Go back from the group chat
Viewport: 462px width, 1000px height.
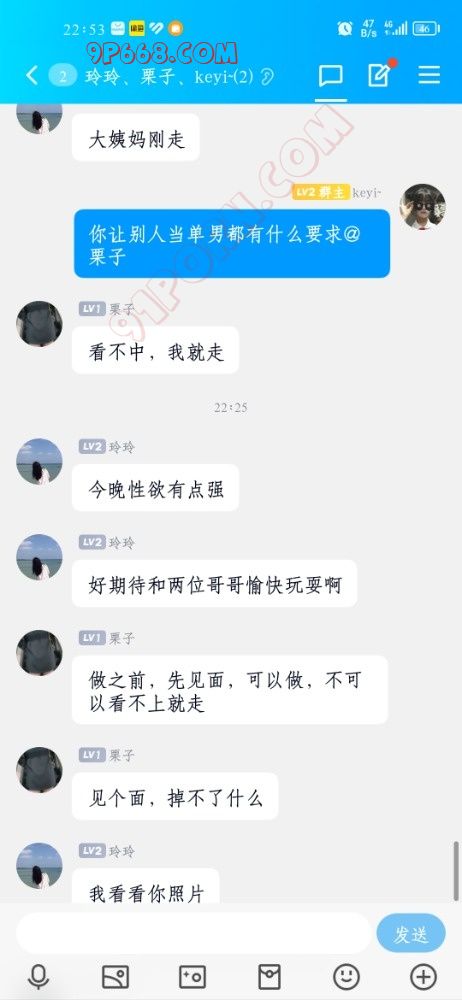32,76
